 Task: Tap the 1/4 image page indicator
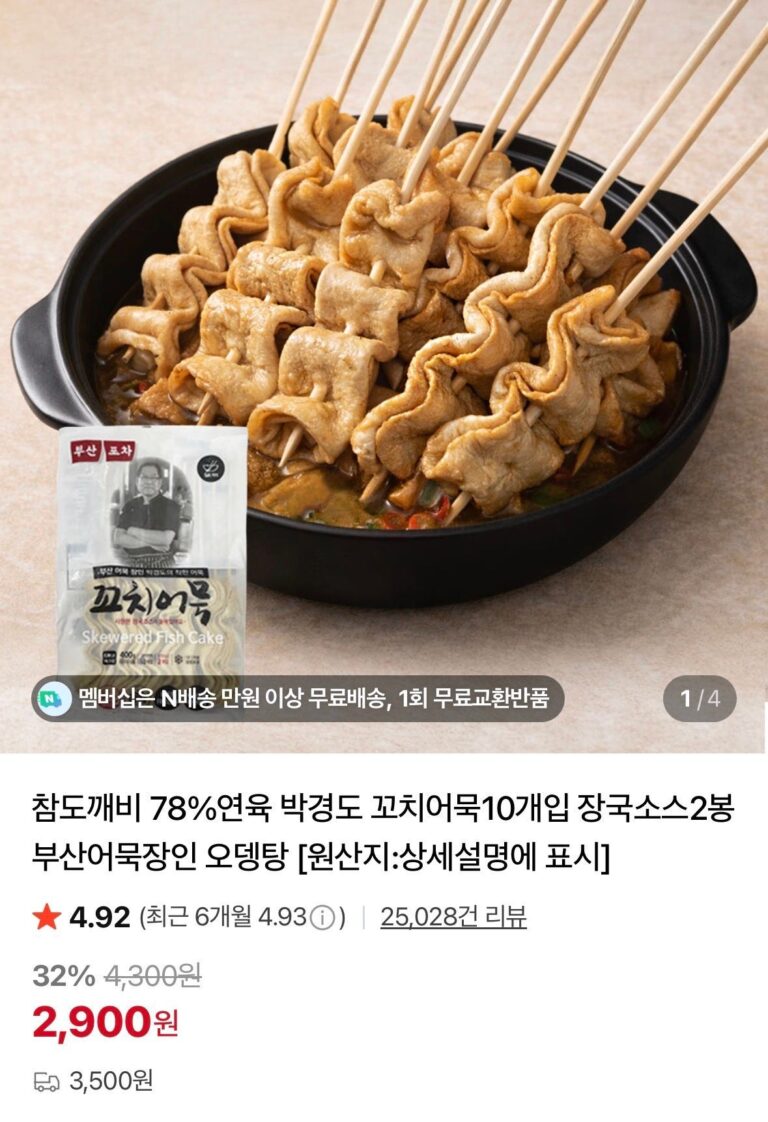tap(700, 698)
